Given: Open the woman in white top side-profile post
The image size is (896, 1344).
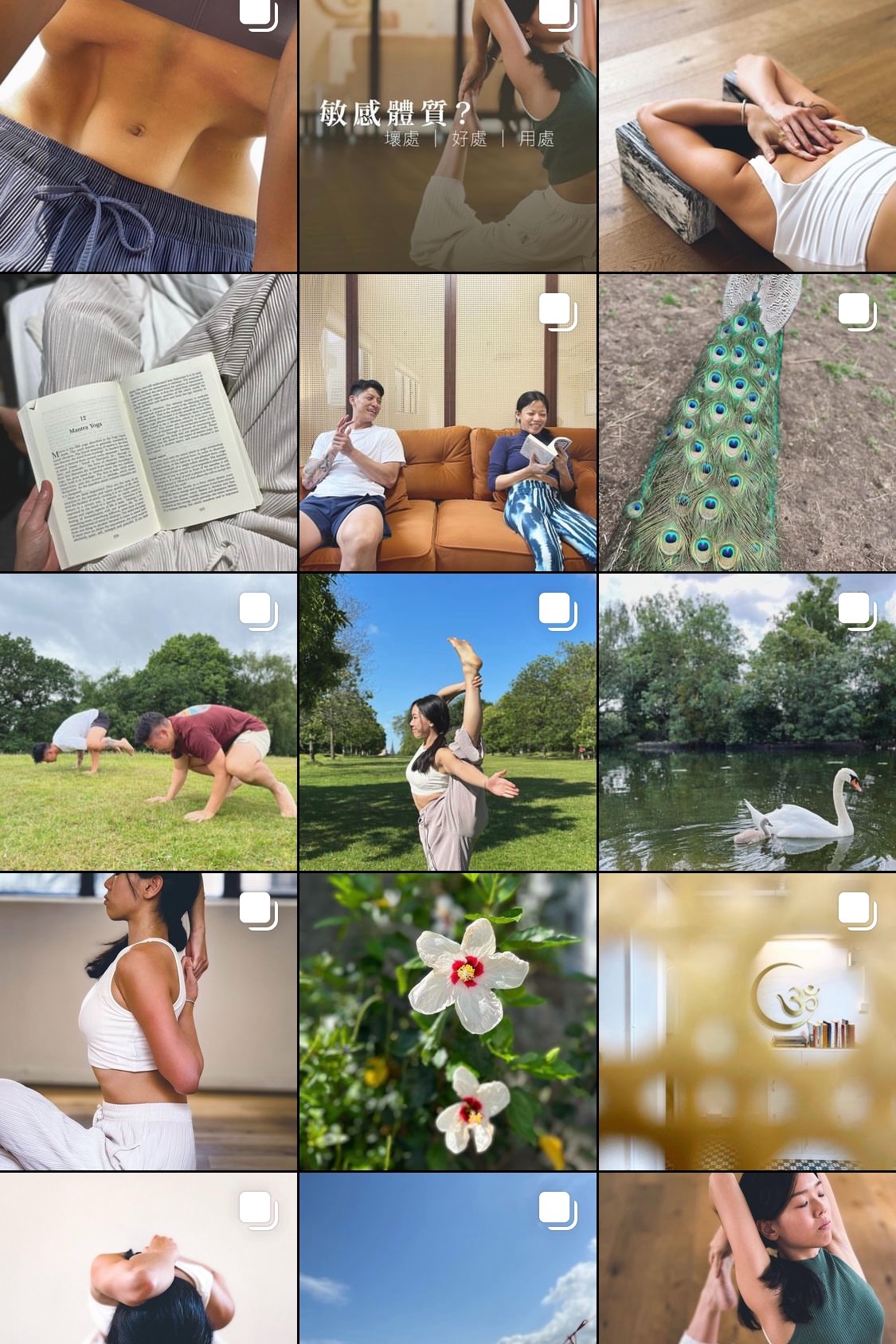Looking at the screenshot, I should click(x=148, y=1021).
